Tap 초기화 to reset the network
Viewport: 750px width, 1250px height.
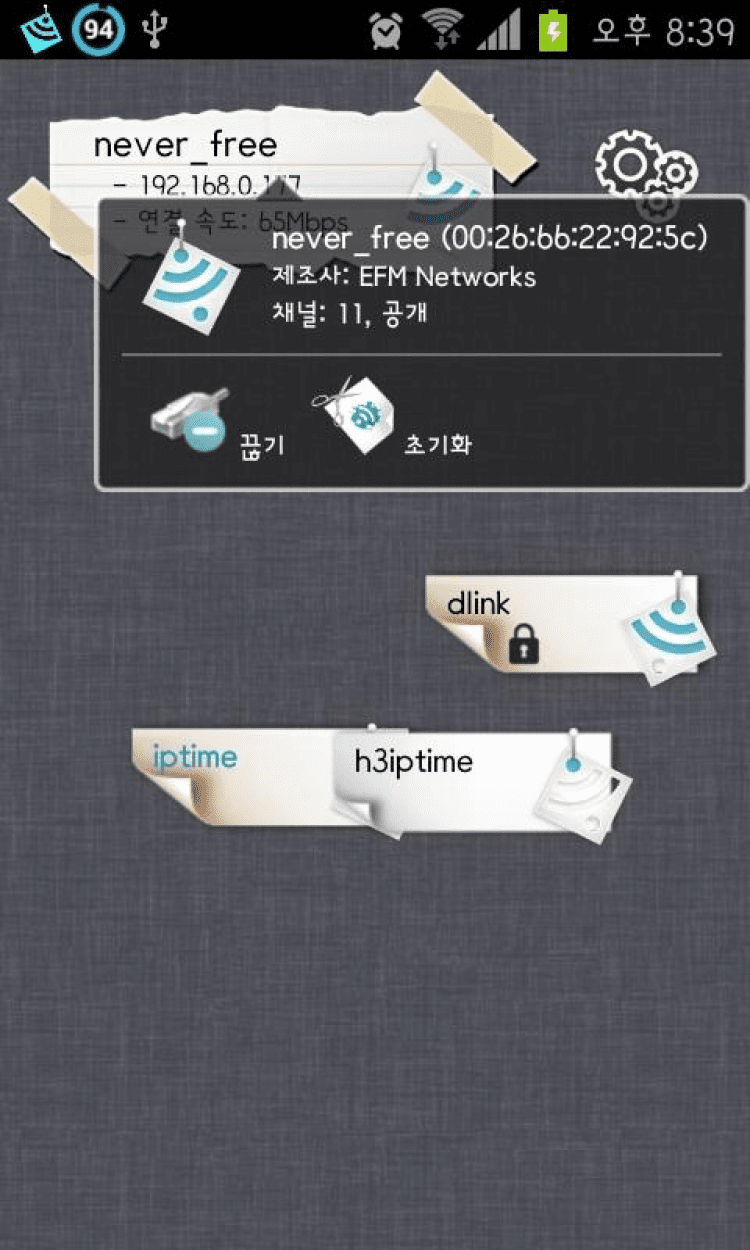395,420
